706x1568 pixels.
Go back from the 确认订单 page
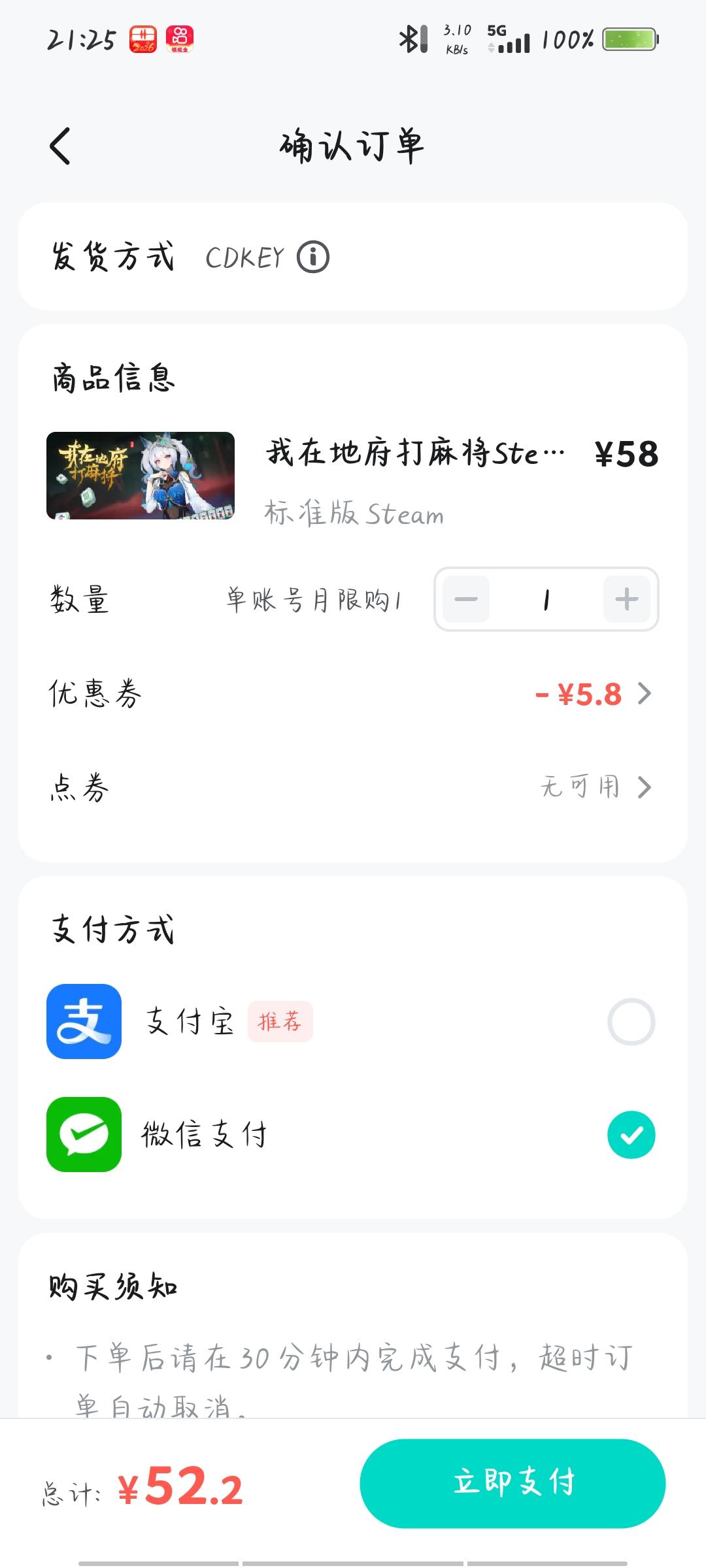click(60, 146)
